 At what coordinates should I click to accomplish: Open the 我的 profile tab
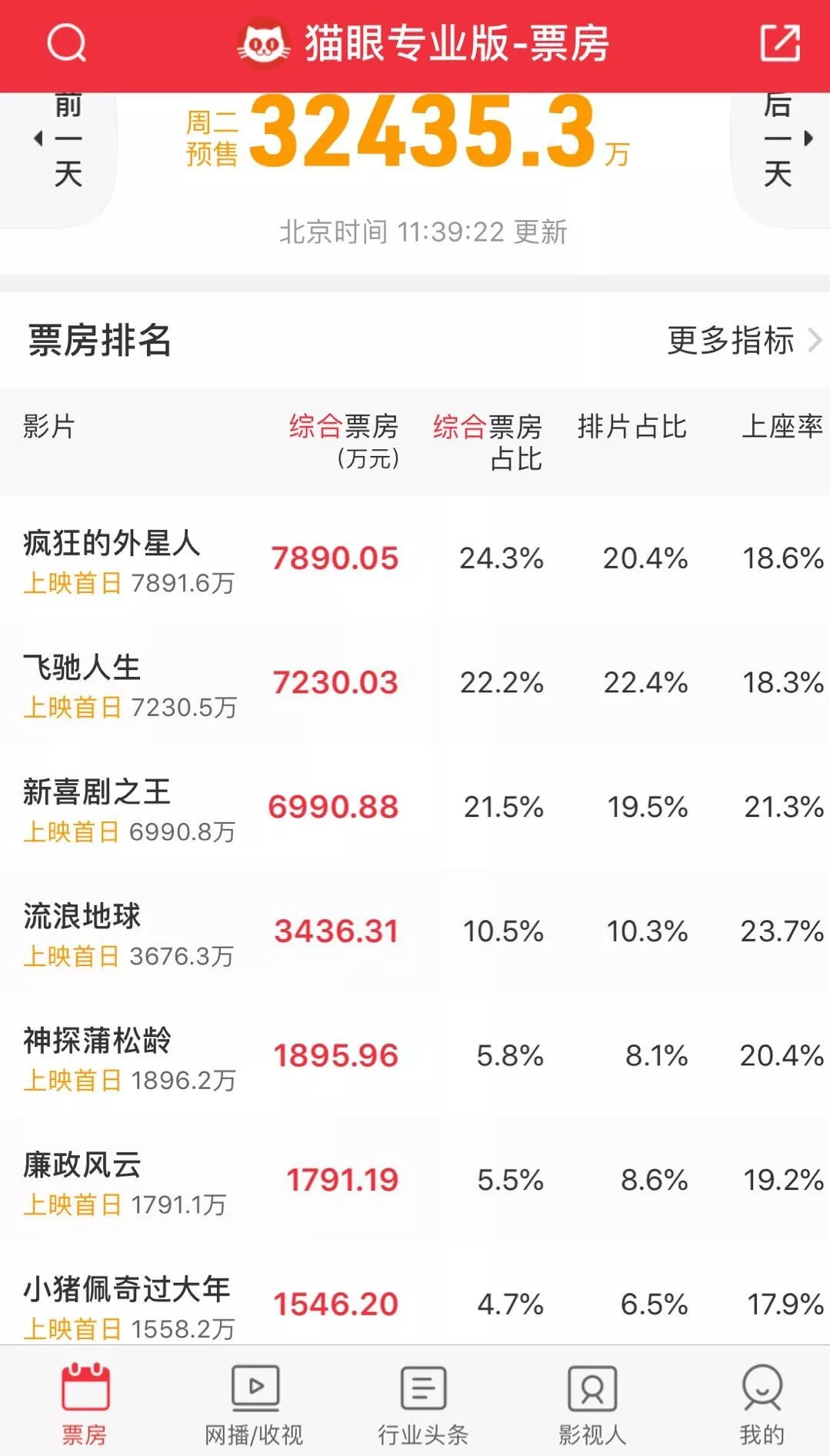tap(762, 1403)
